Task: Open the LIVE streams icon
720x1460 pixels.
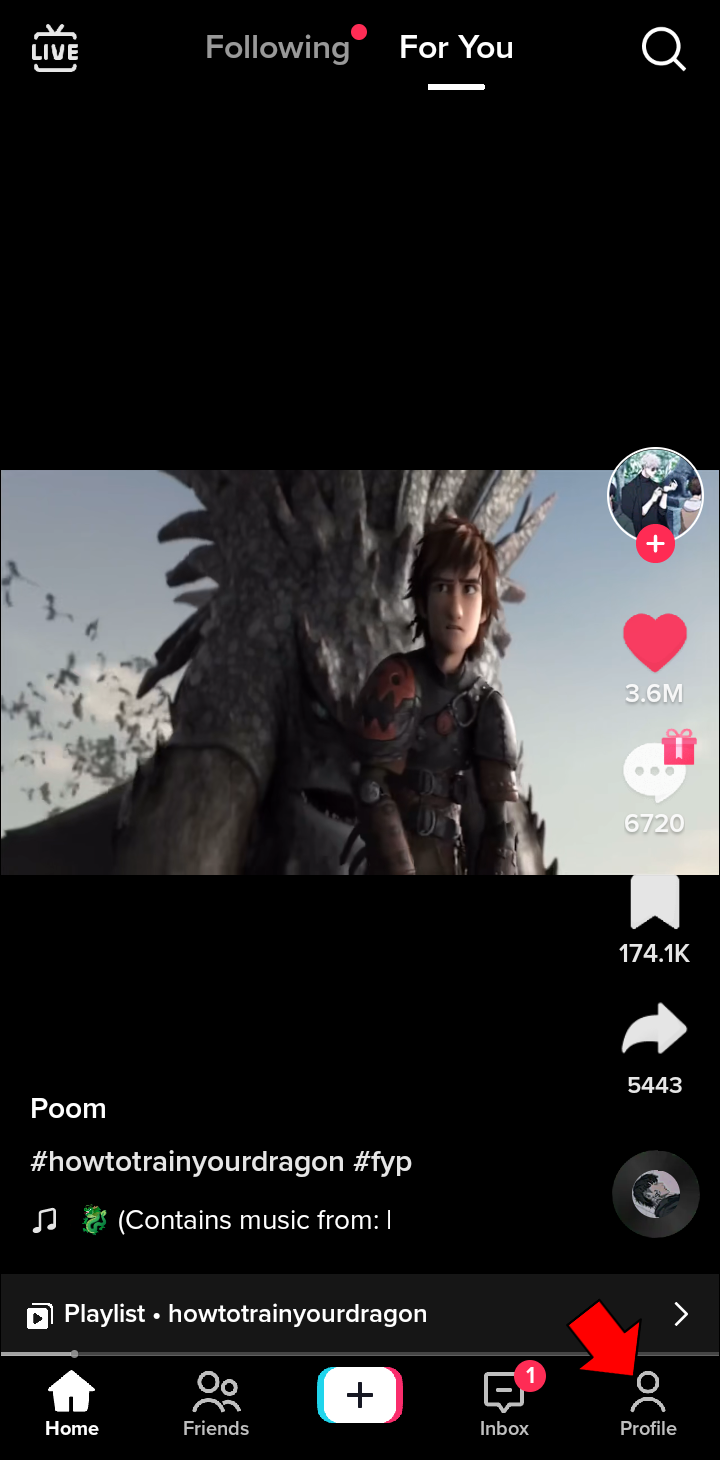Action: 55,47
